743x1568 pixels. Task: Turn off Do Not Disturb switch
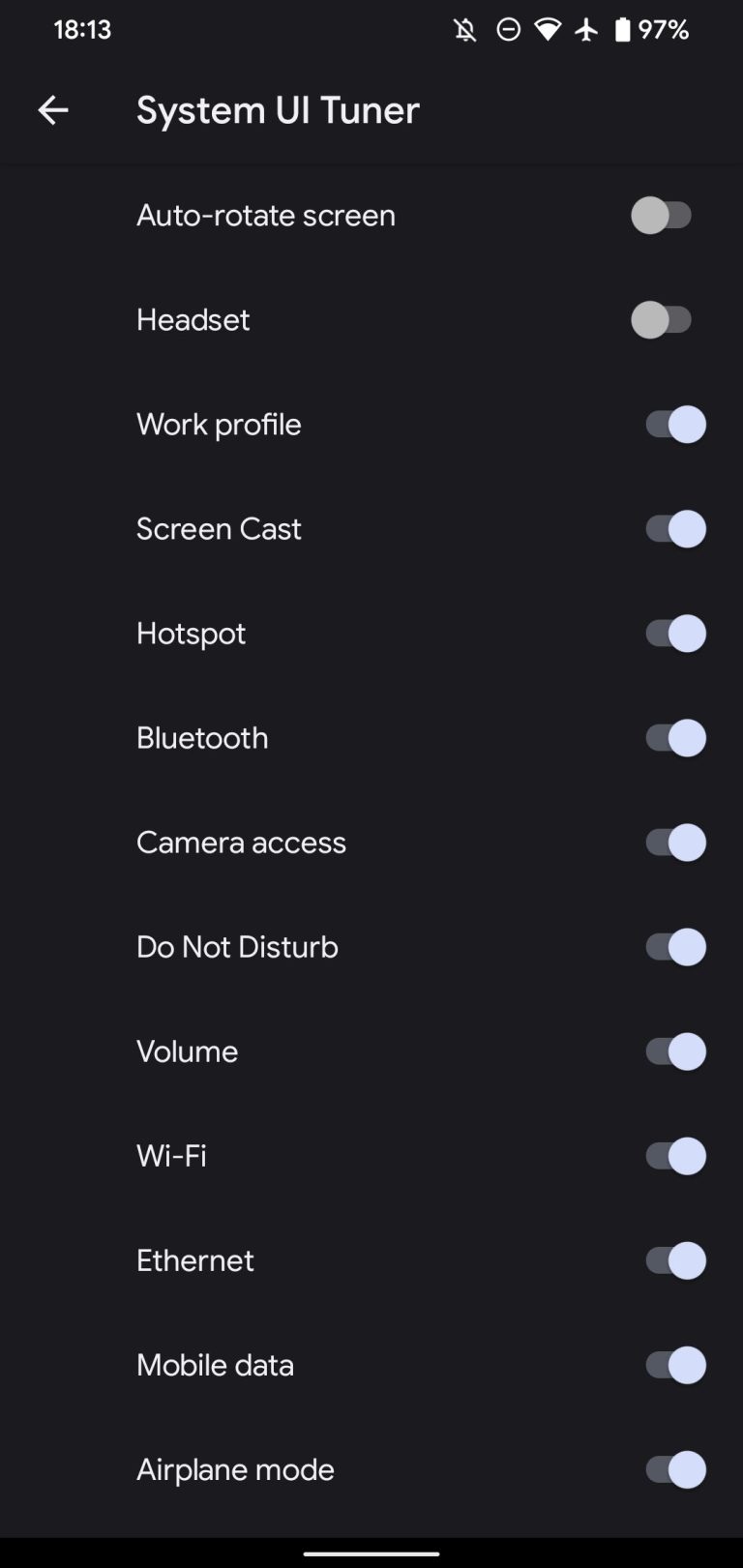(x=673, y=946)
